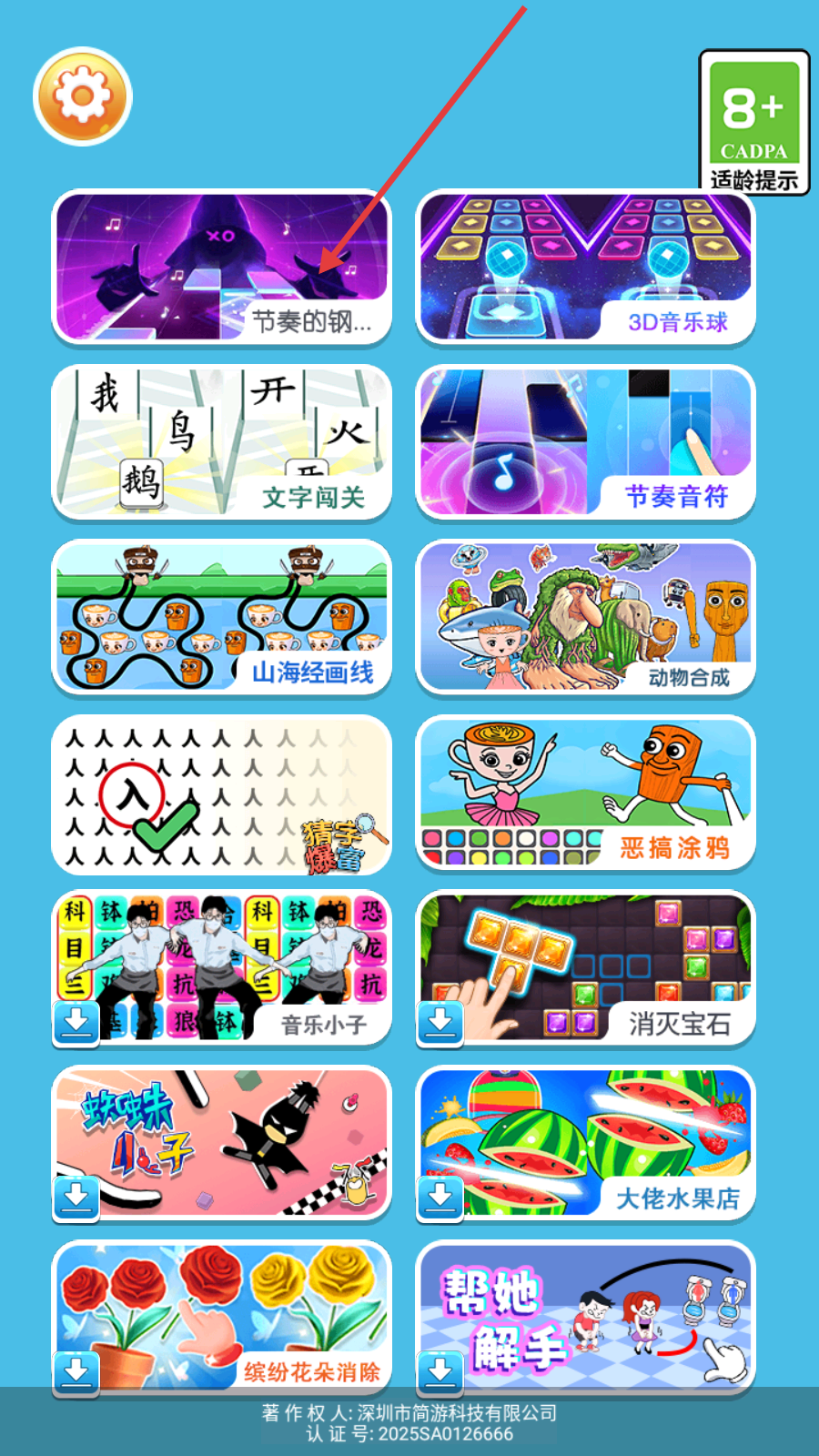
Task: Start the 山海经画线 game
Action: (x=221, y=617)
